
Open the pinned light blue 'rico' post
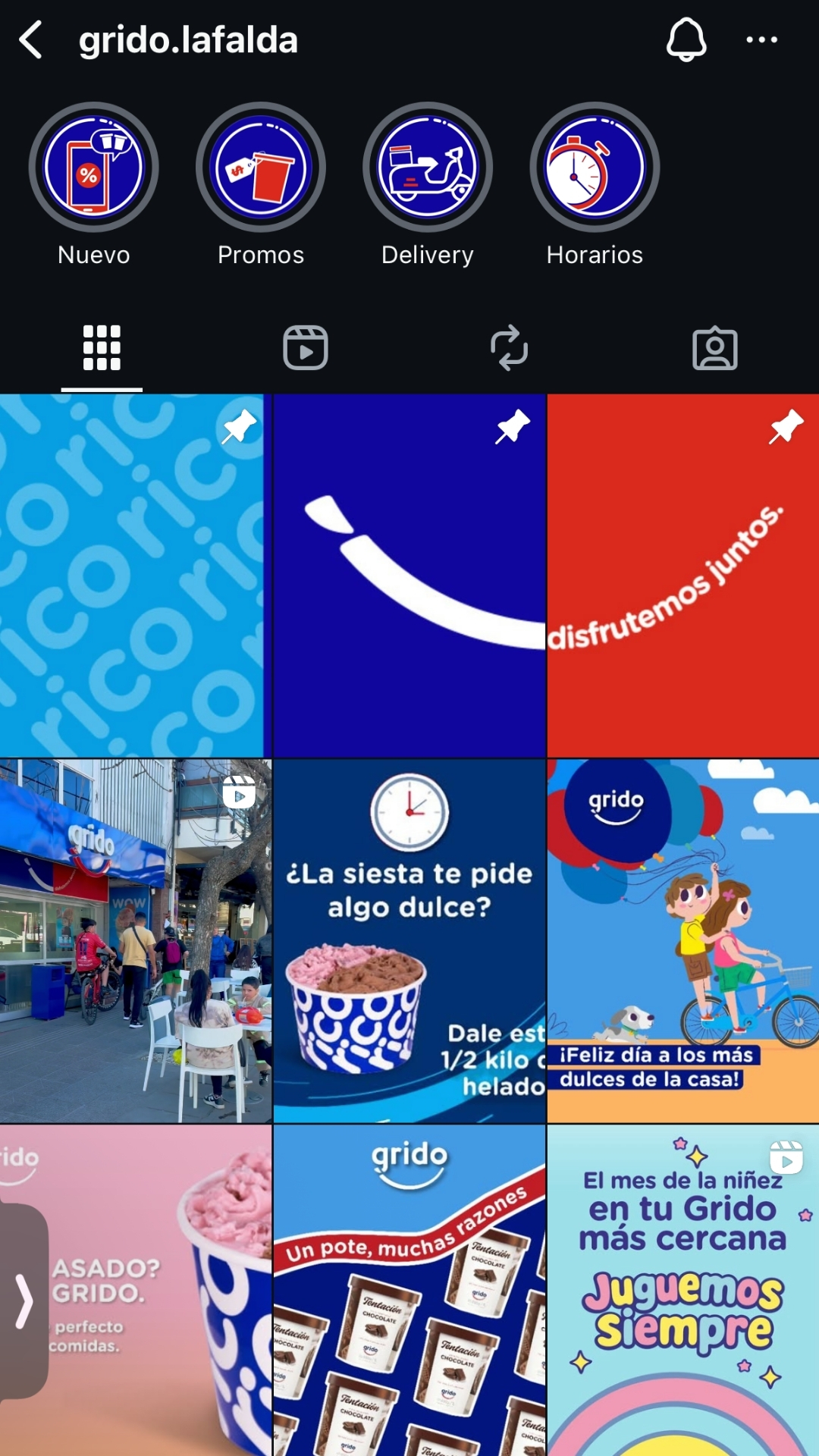click(x=132, y=576)
